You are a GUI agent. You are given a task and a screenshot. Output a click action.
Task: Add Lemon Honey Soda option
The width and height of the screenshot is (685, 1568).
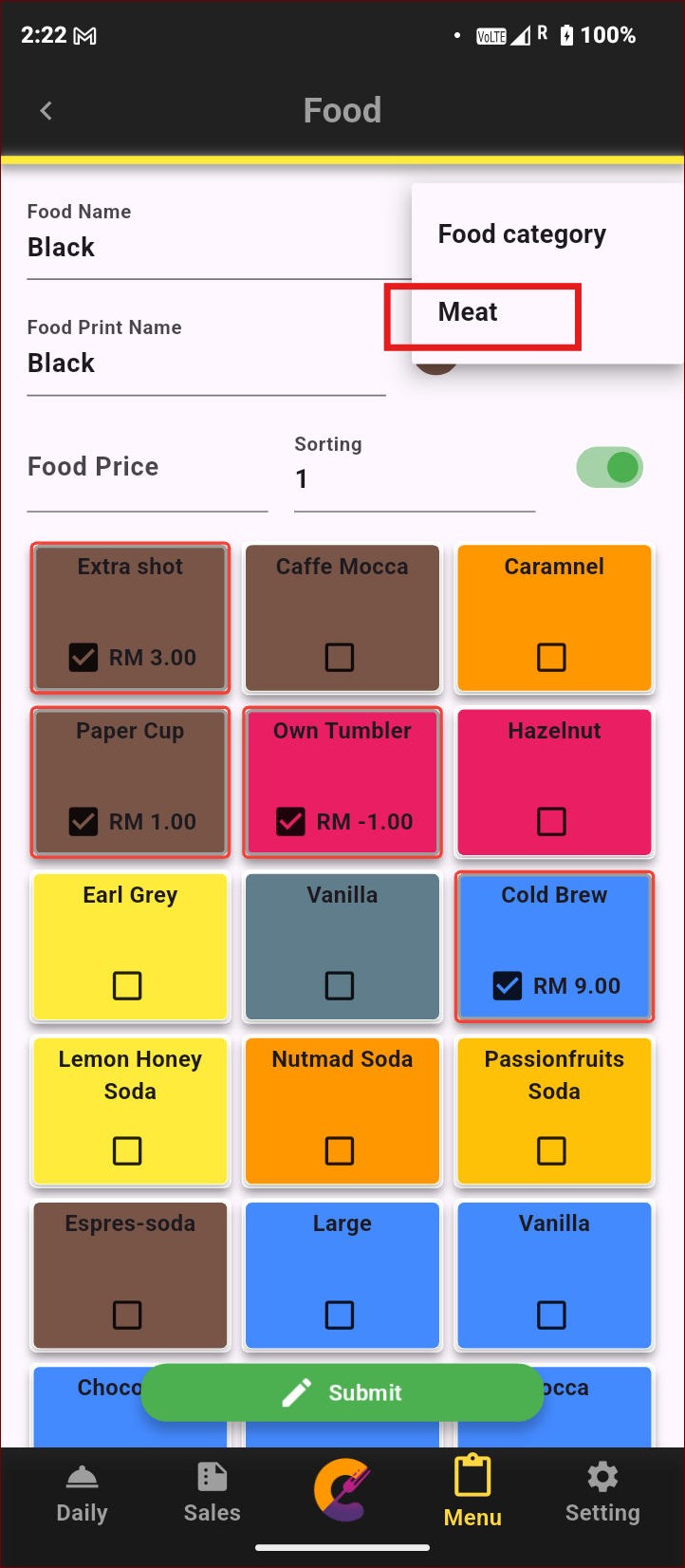(127, 1150)
